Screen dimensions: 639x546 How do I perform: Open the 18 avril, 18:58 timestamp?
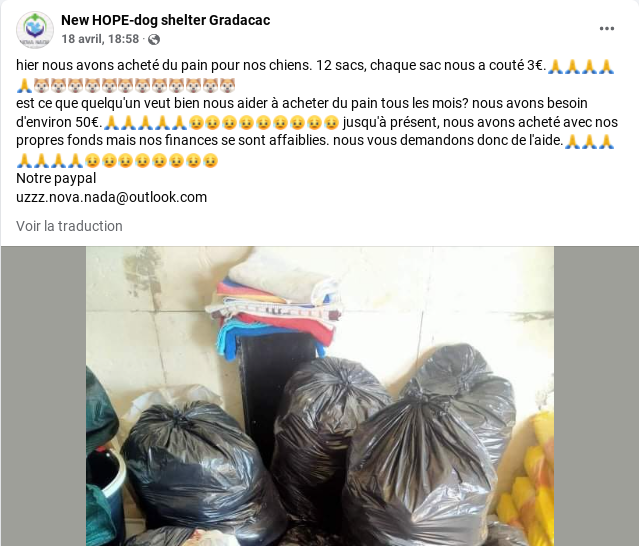100,39
